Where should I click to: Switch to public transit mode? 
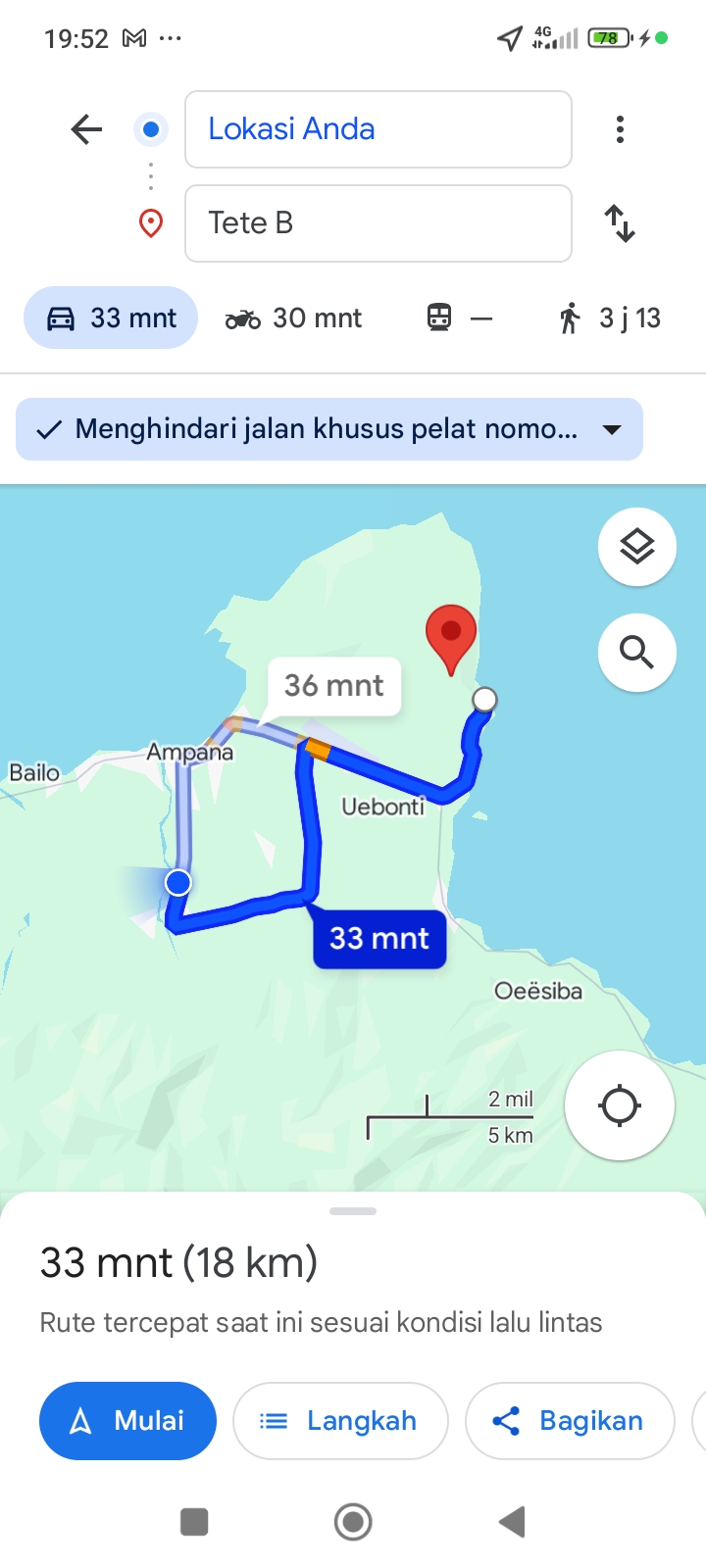point(459,318)
